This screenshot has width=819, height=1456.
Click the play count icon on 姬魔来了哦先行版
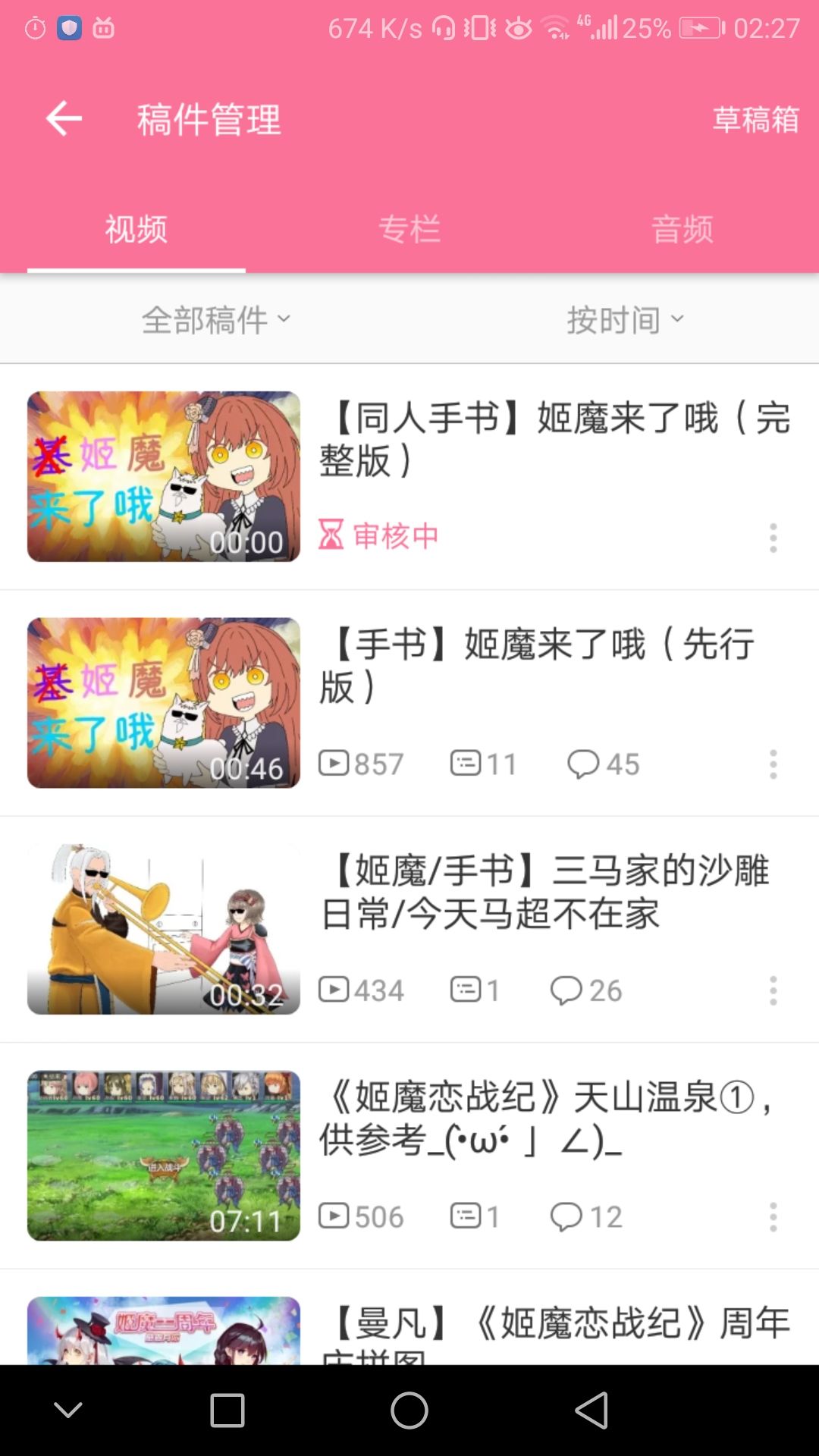tap(334, 764)
